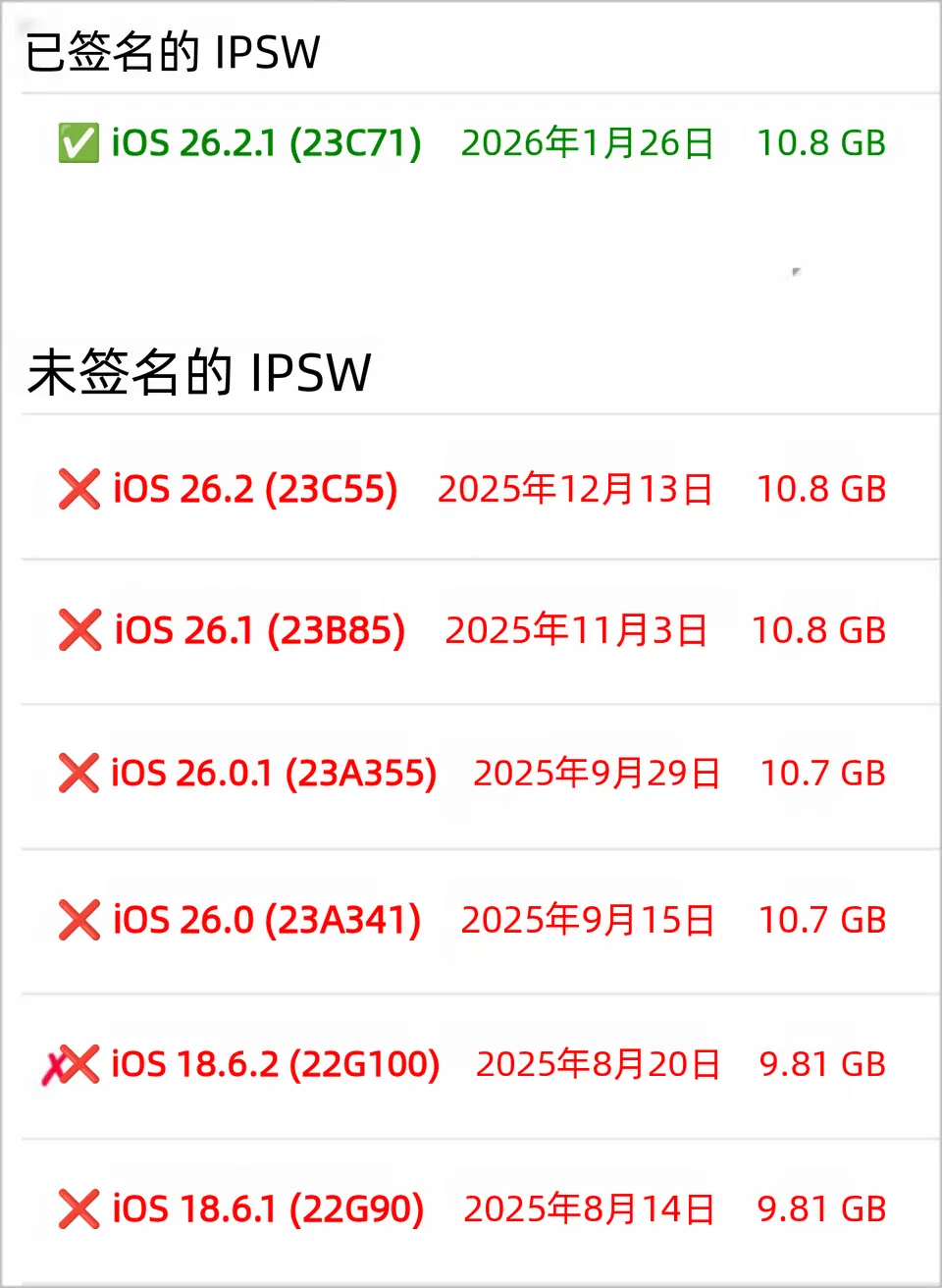View the iOS 18.6.2 (22G100) entry

coord(275,1064)
